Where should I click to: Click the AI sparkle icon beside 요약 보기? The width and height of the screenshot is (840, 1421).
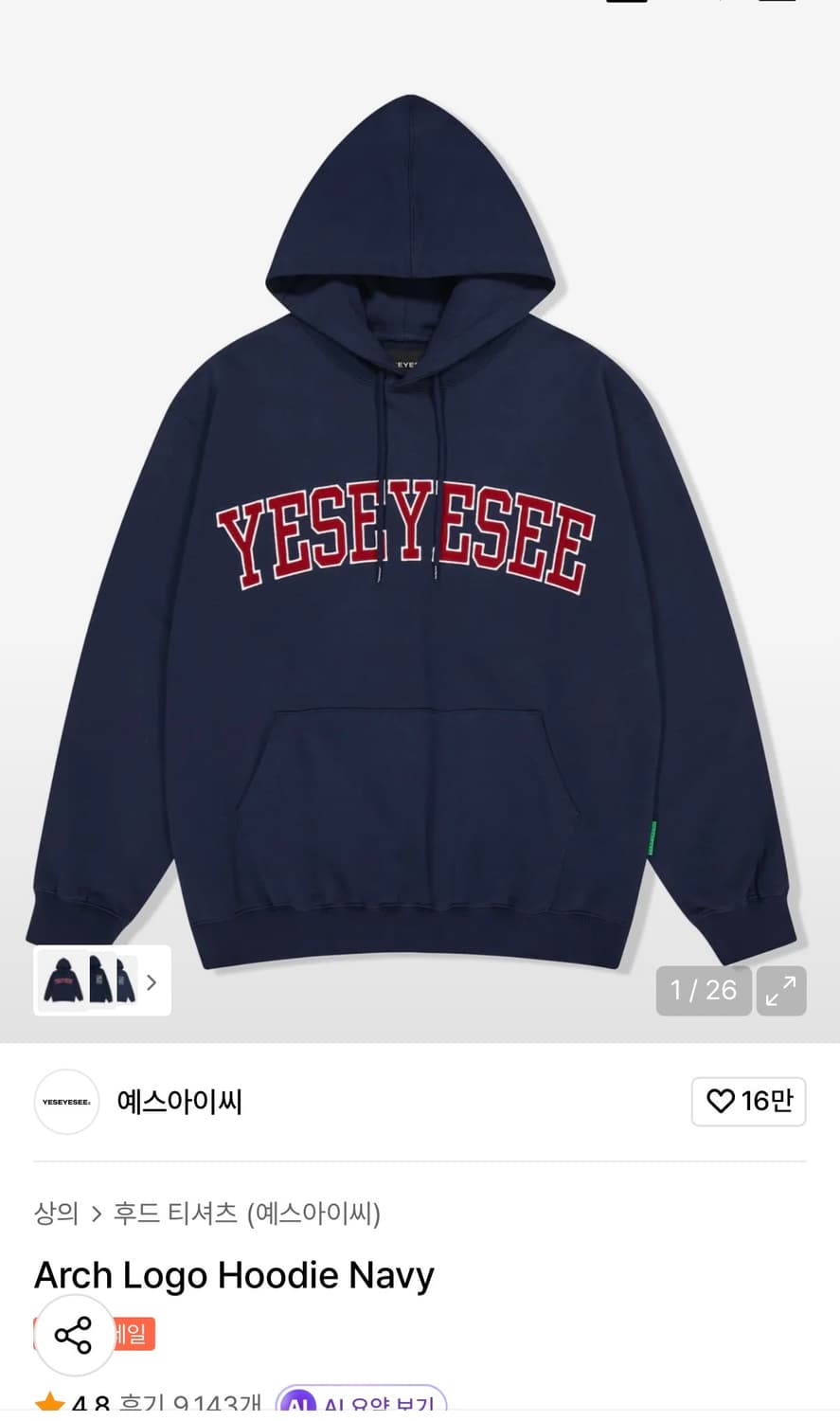point(299,1404)
